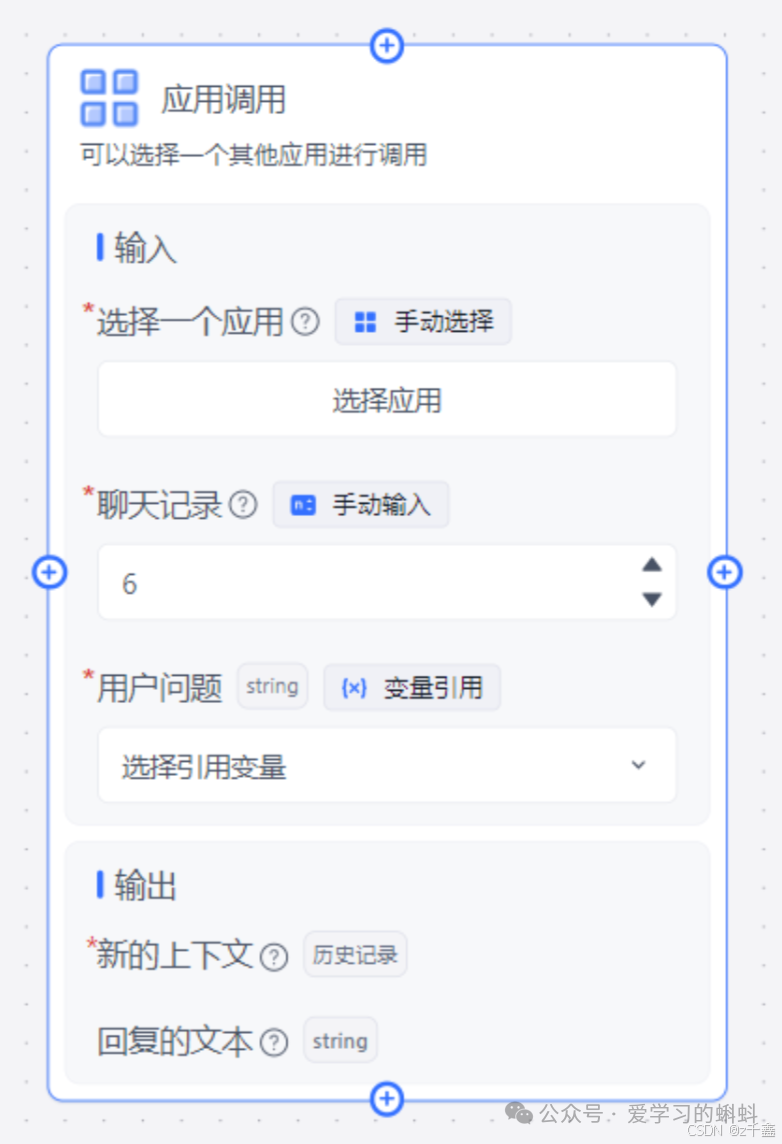Tap the plus handle on the left edge
Image resolution: width=782 pixels, height=1144 pixels.
(49, 572)
